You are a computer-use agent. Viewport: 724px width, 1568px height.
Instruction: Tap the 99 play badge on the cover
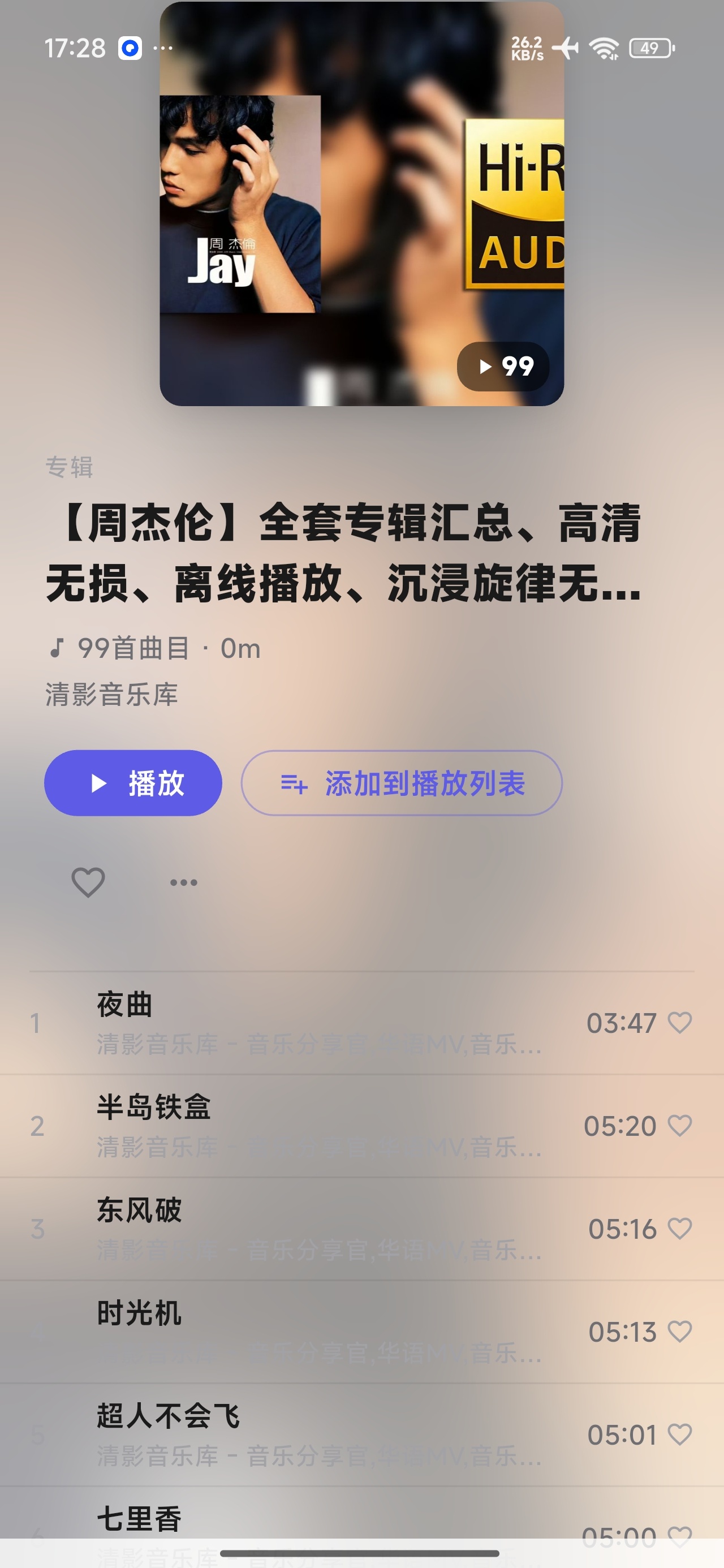click(503, 367)
